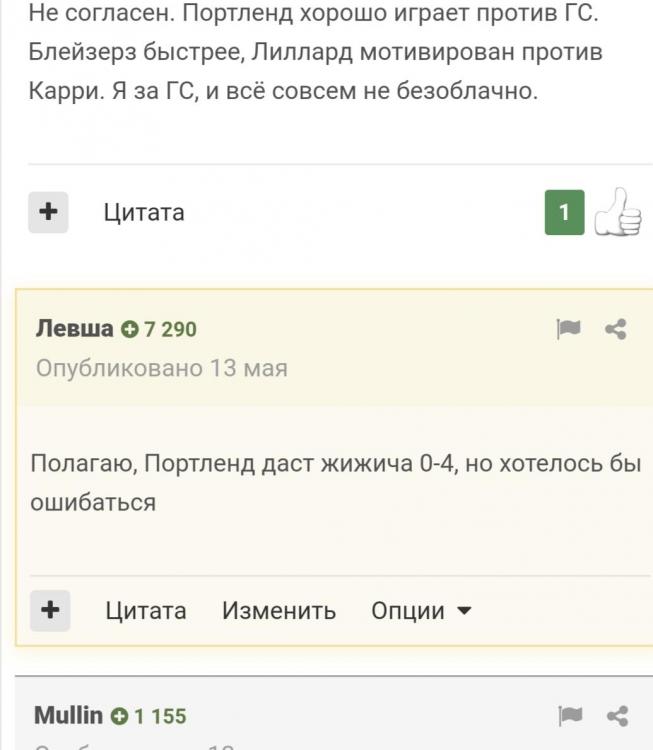Open Левша's user profile

(x=74, y=328)
